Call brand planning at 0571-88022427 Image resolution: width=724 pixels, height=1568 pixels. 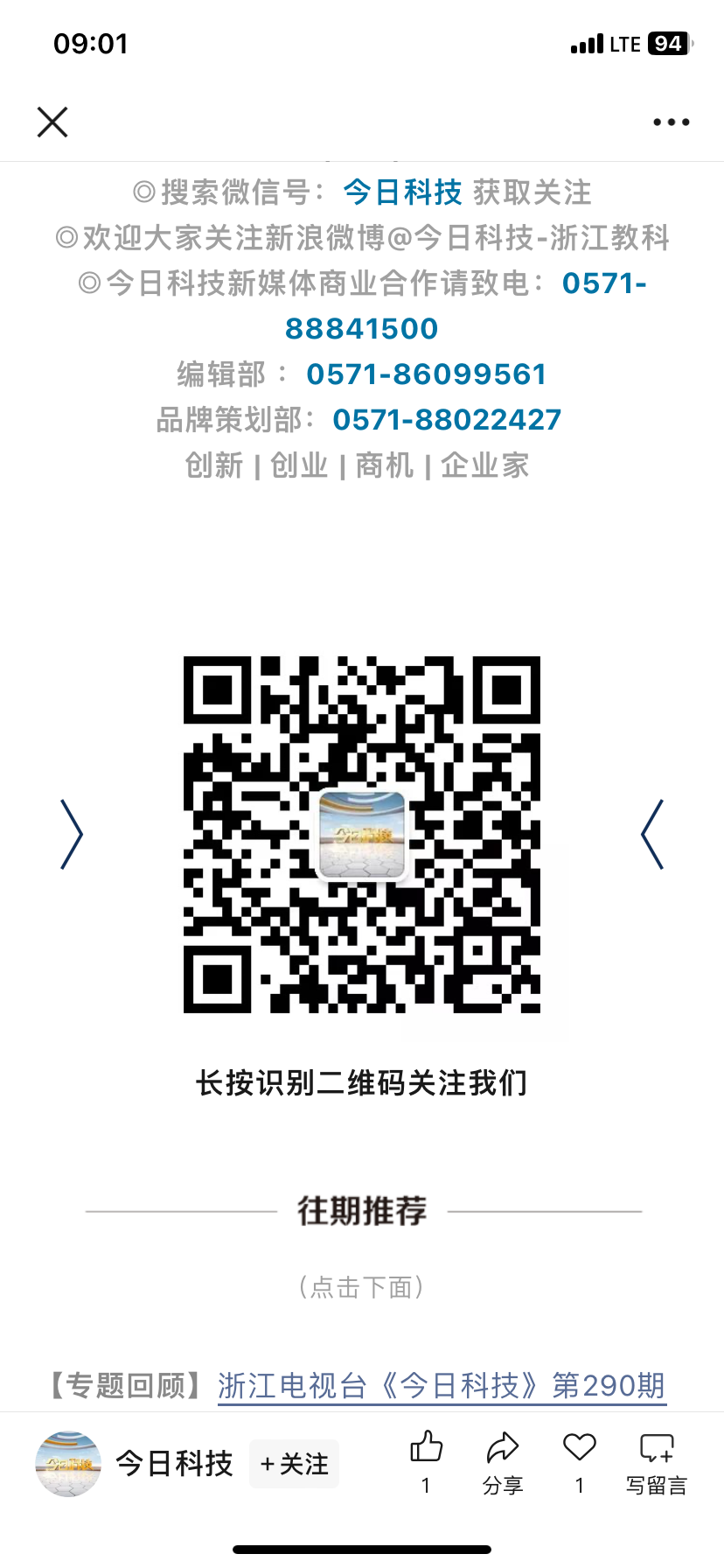point(447,420)
